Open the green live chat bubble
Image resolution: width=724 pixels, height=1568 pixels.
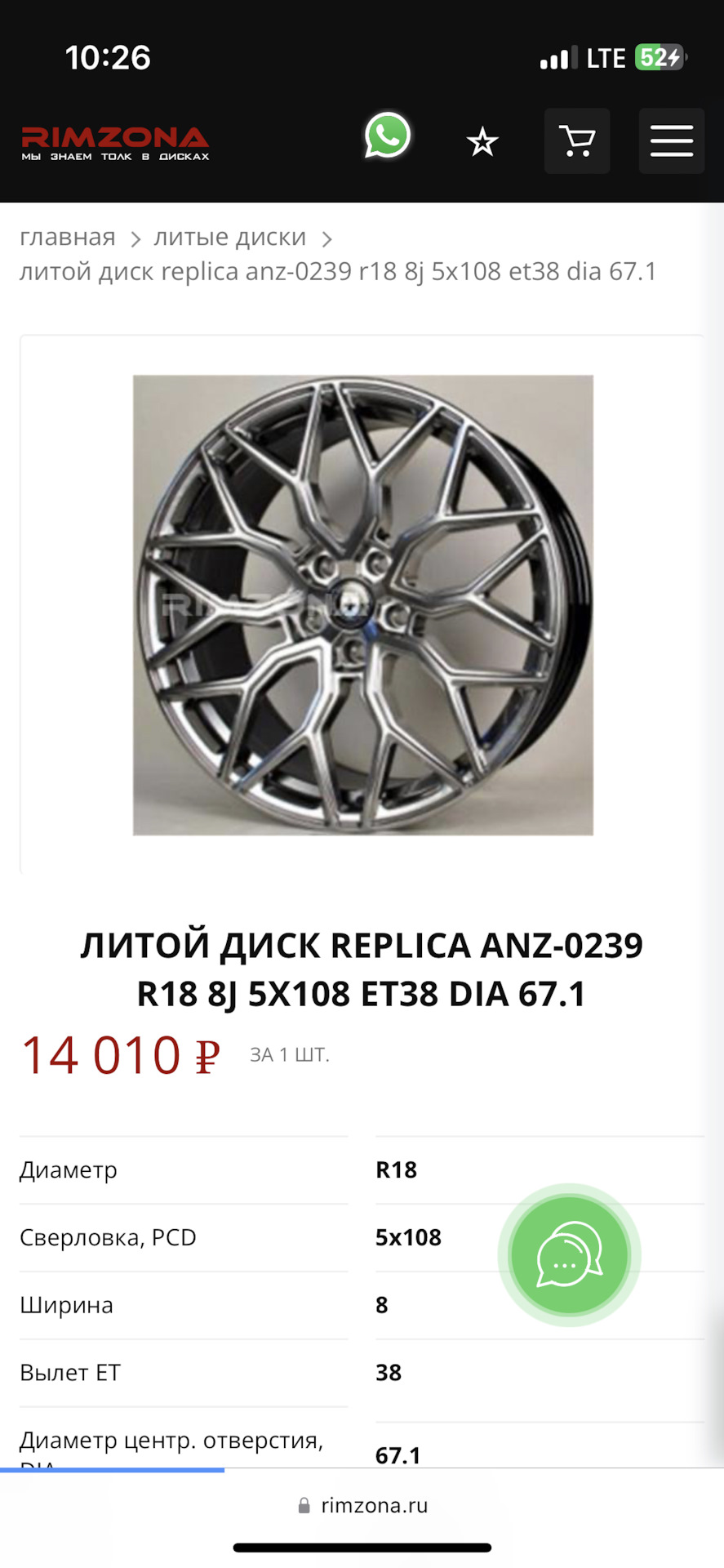point(569,1255)
